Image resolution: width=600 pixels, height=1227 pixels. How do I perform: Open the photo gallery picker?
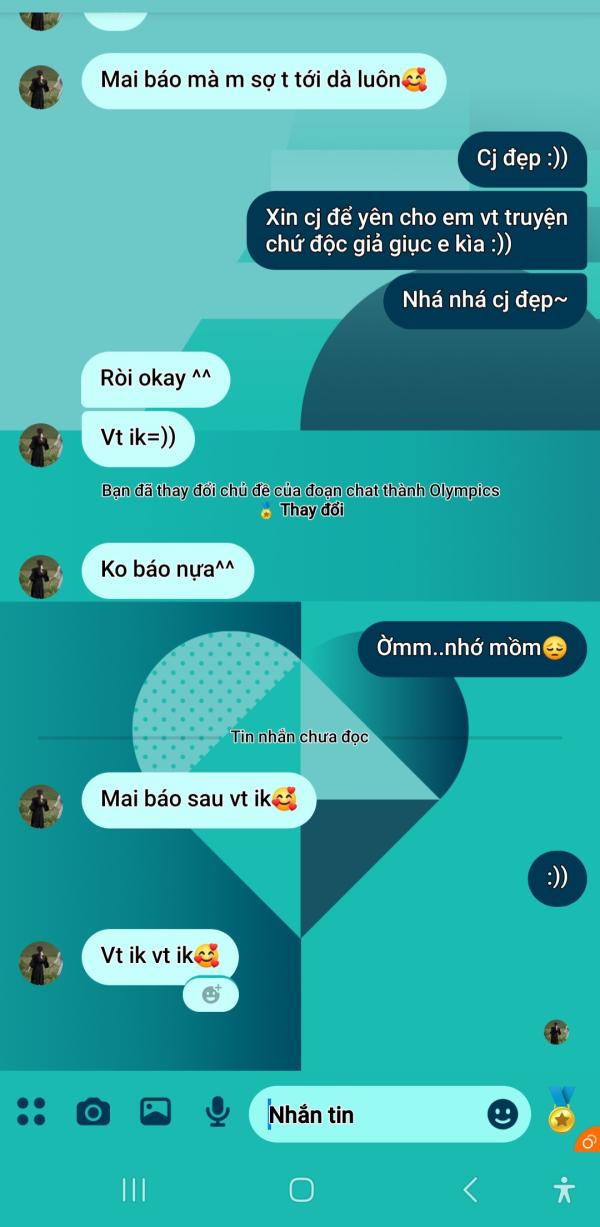click(x=155, y=1111)
